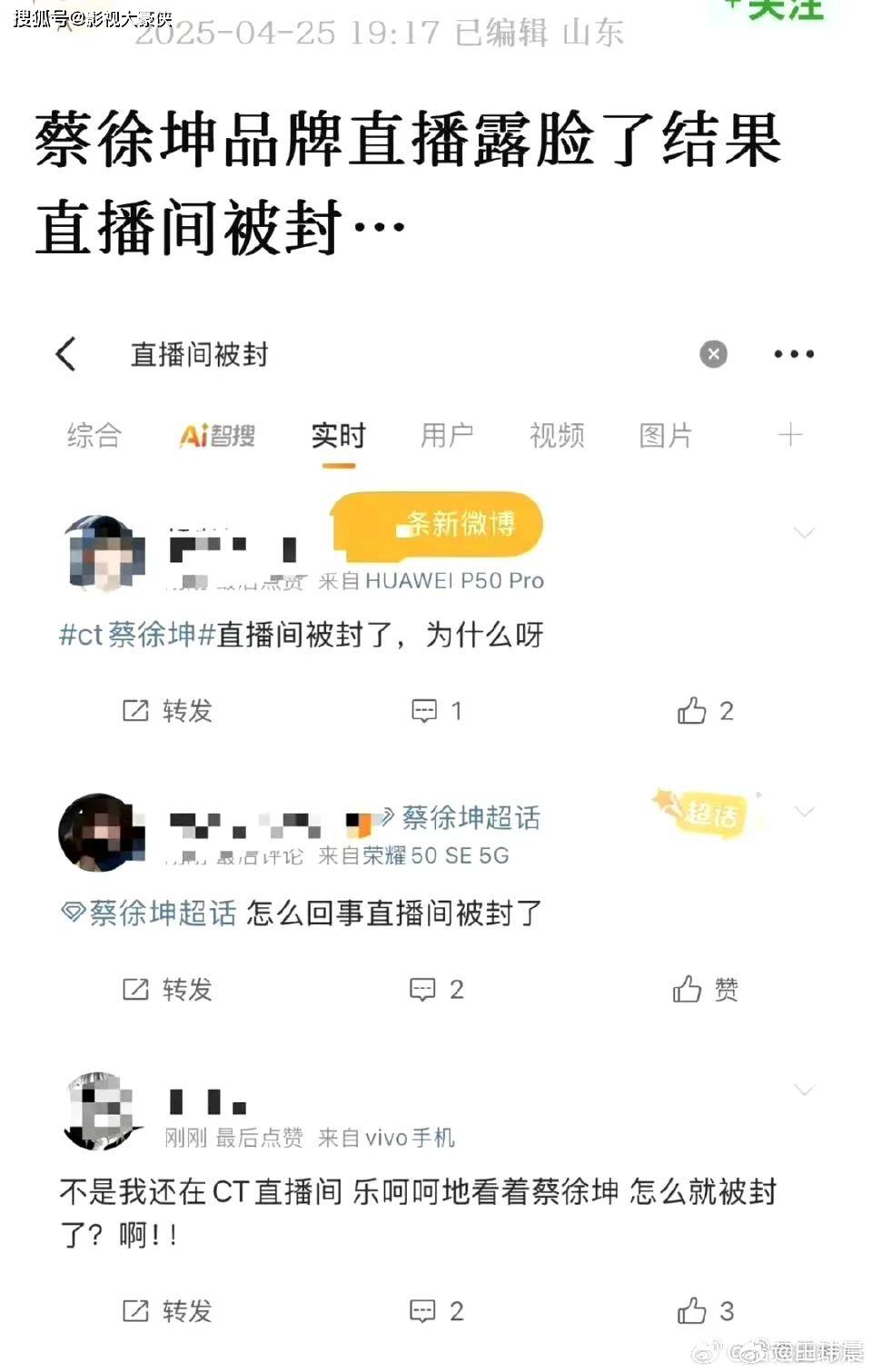
Task: Tap the 直播间被封 search field
Action: [363, 354]
